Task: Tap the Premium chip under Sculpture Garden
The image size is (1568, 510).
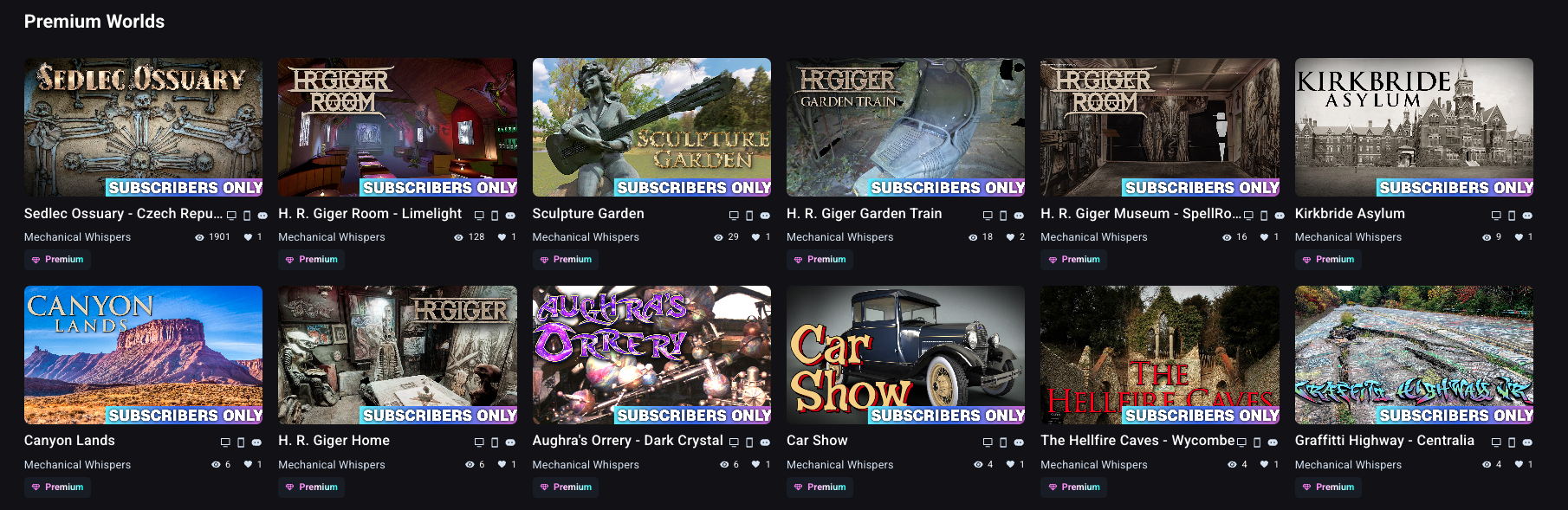Action: [566, 260]
